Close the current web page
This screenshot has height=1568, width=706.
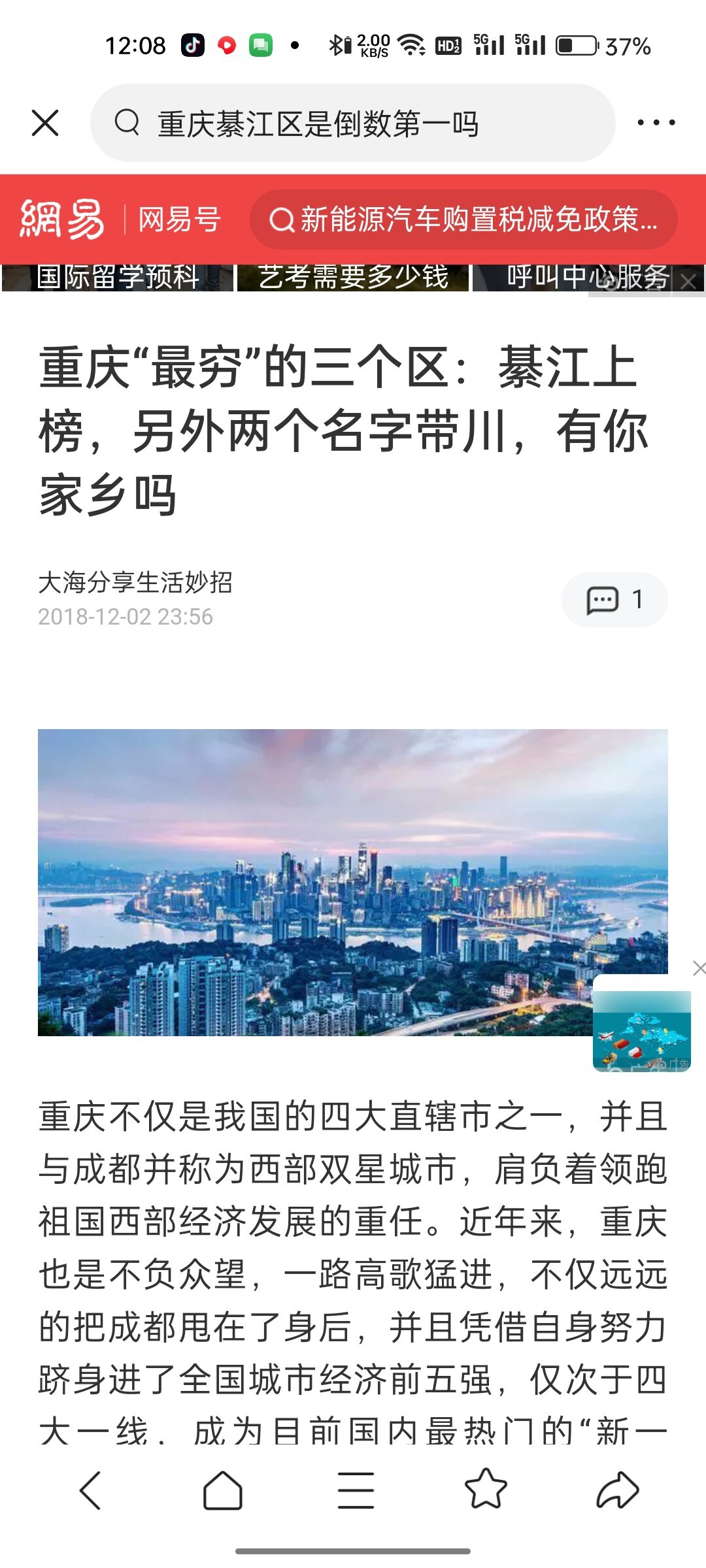click(x=45, y=123)
